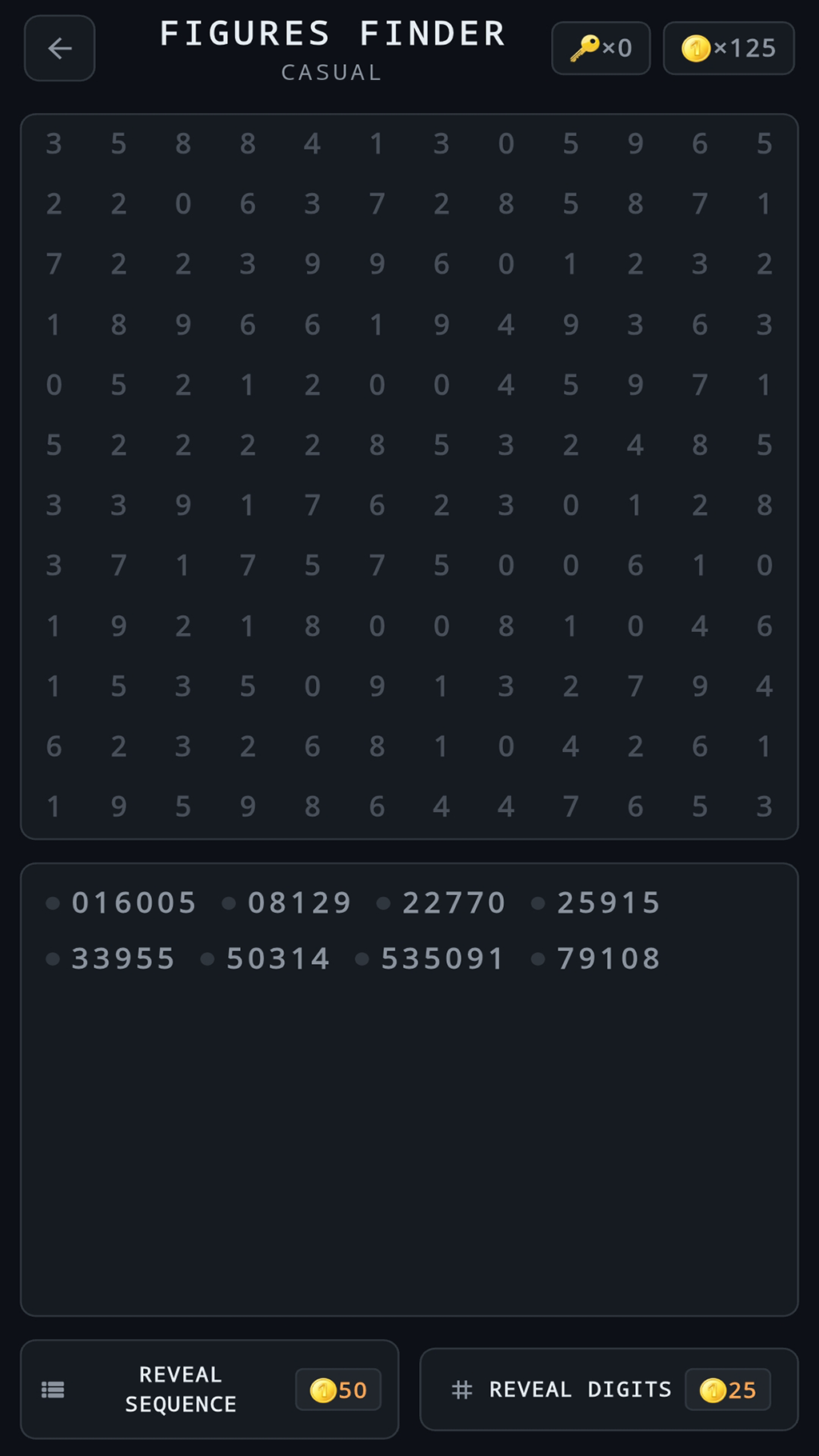Image resolution: width=819 pixels, height=1456 pixels.
Task: Expand the sequence 22770 entry
Action: pyautogui.click(x=453, y=902)
